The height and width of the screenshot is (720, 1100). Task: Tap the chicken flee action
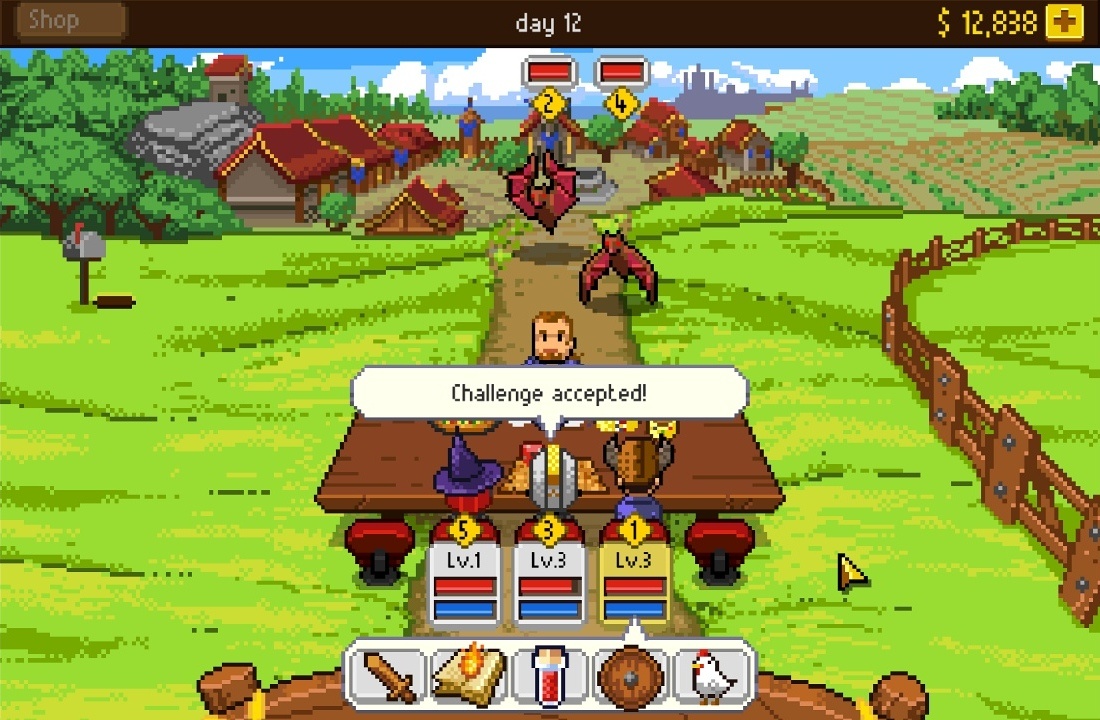tap(713, 676)
